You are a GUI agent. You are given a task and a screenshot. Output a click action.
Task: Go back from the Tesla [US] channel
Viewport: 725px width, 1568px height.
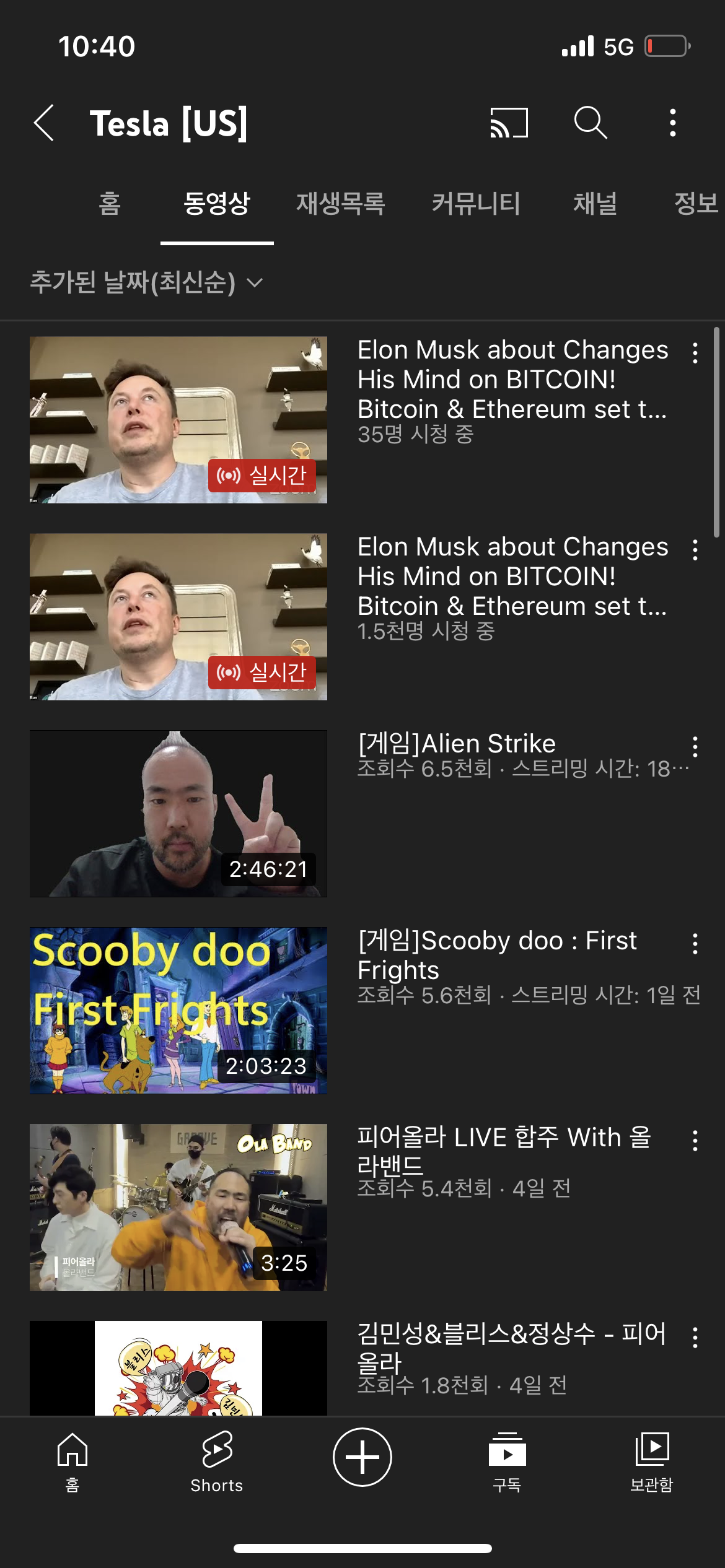point(44,123)
